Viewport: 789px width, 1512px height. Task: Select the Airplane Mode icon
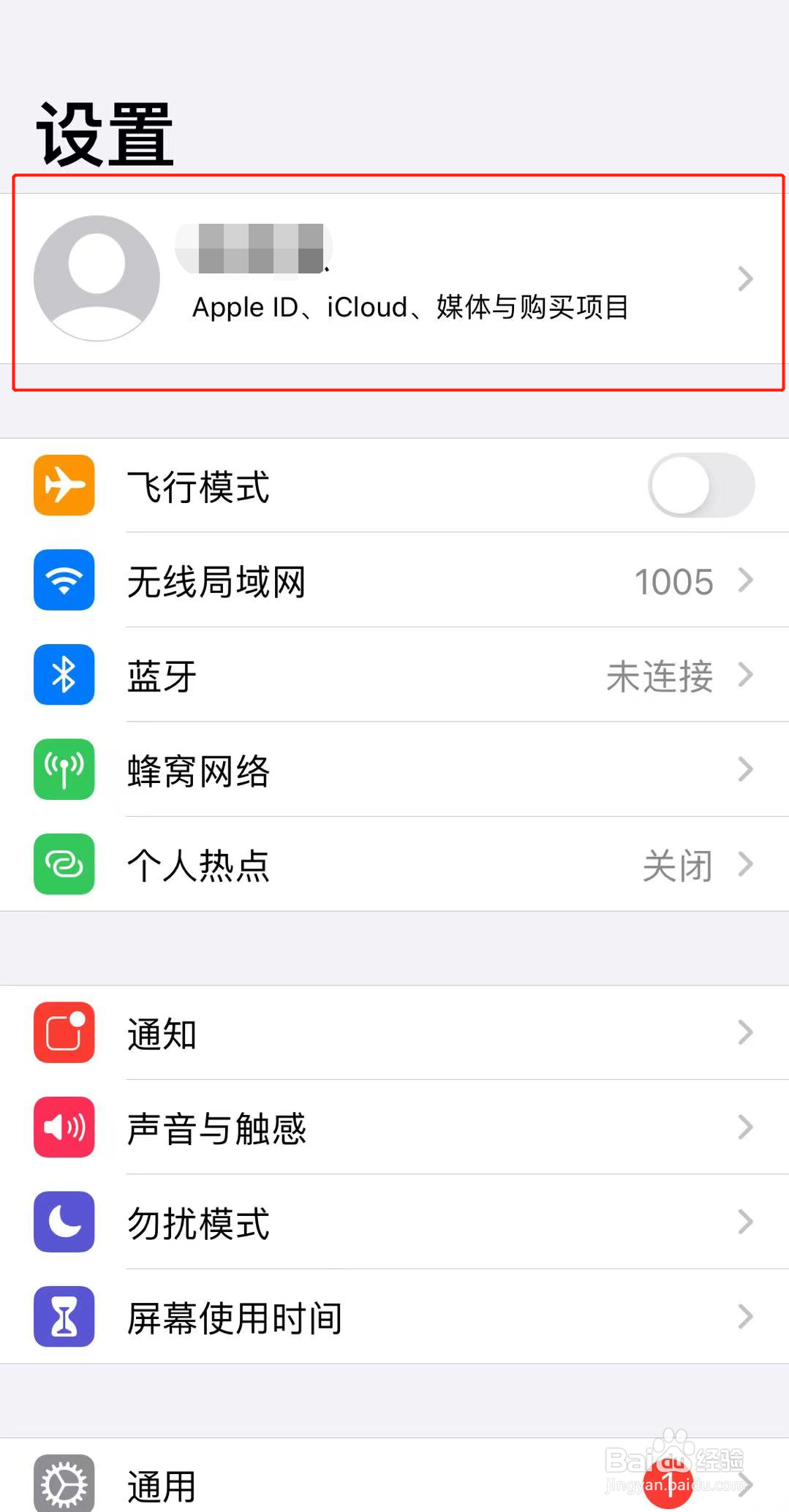tap(63, 486)
